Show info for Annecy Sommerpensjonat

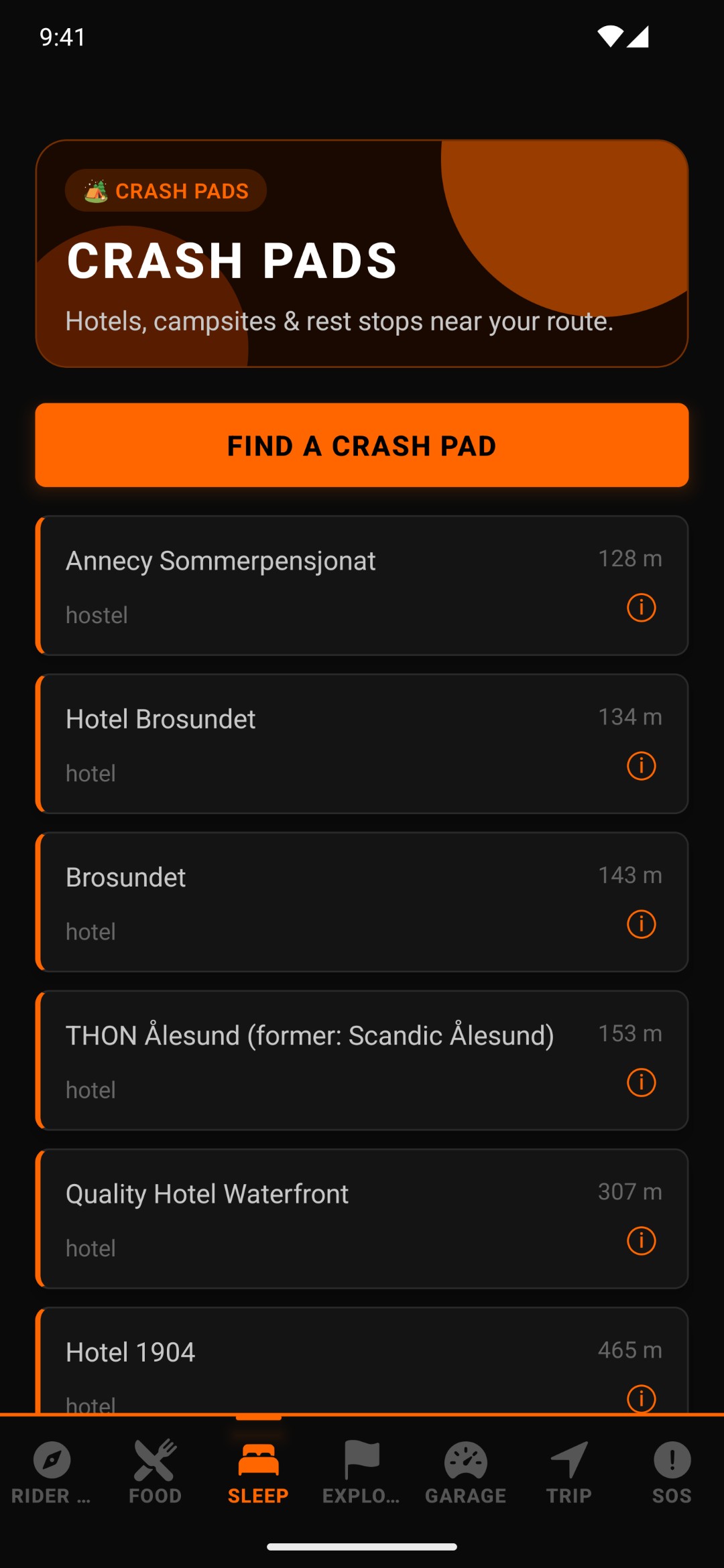pos(641,608)
